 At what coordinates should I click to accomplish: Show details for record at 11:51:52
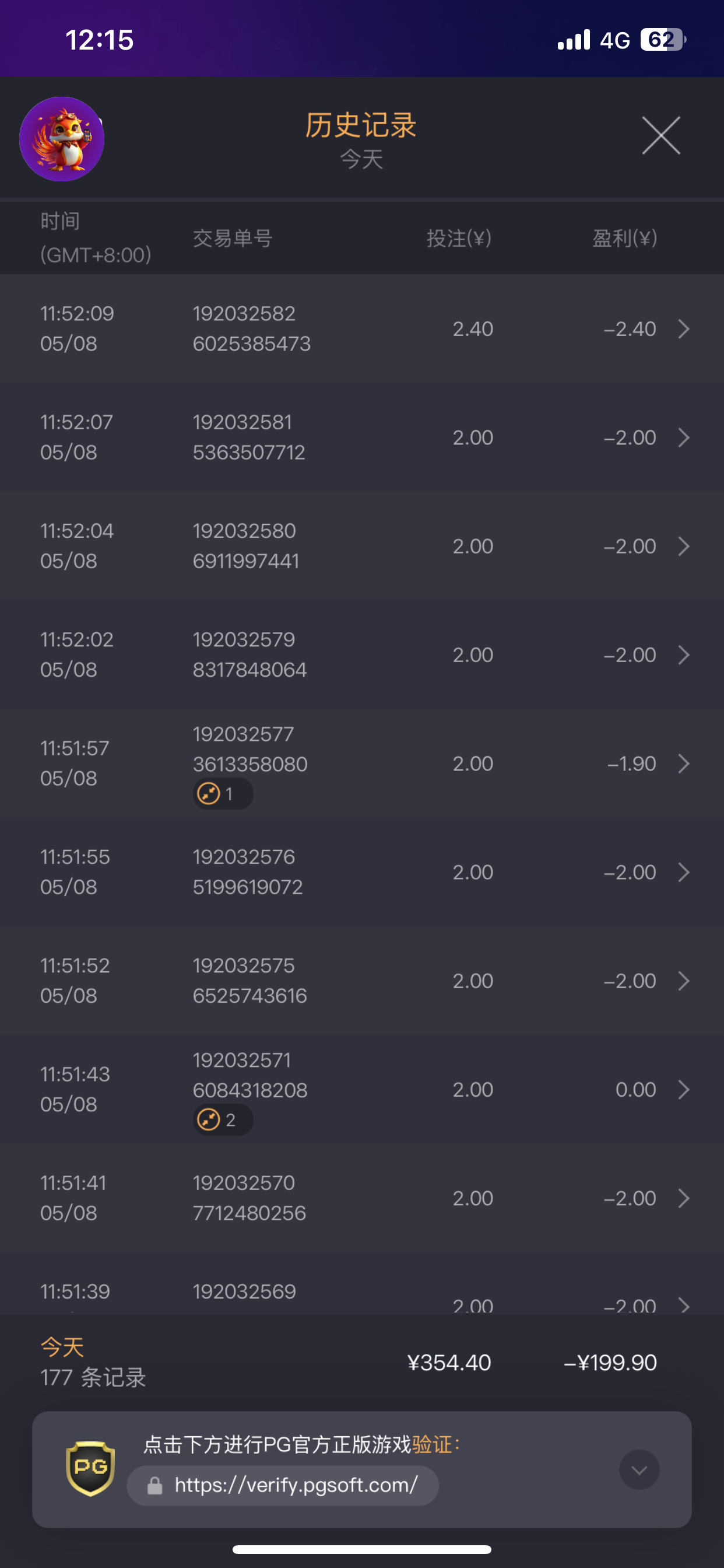coord(362,981)
